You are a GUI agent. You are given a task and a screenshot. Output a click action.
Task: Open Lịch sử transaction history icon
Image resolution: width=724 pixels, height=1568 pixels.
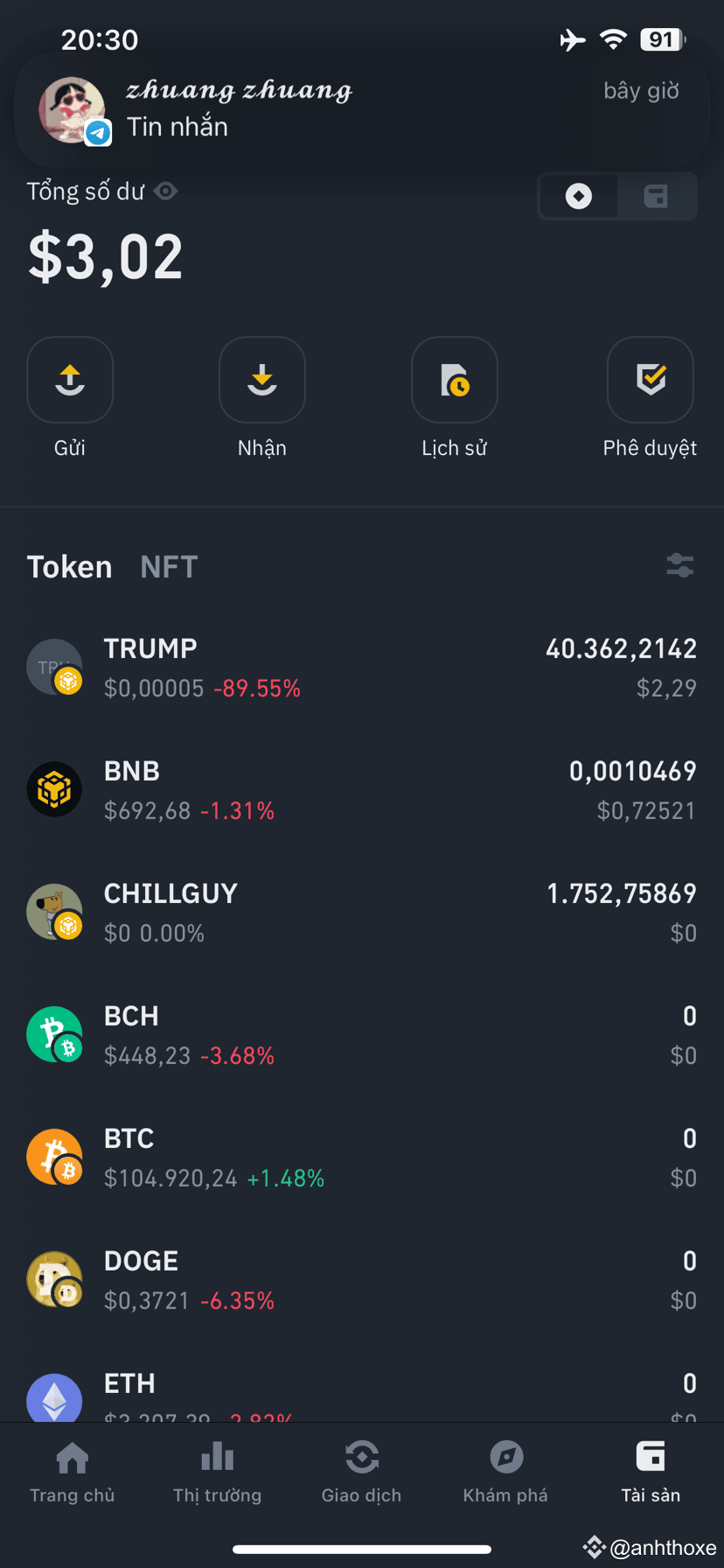(x=454, y=380)
